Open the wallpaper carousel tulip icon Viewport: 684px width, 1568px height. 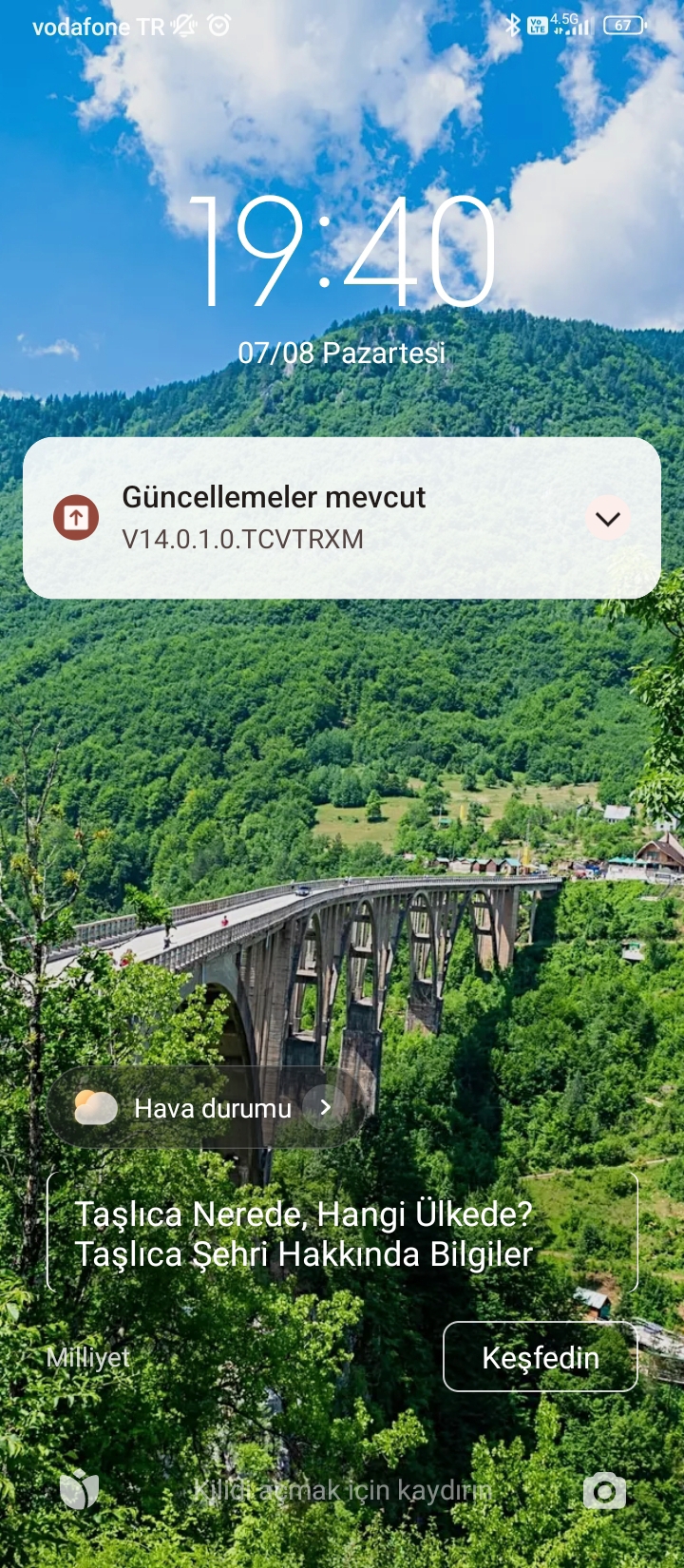pos(80,1489)
